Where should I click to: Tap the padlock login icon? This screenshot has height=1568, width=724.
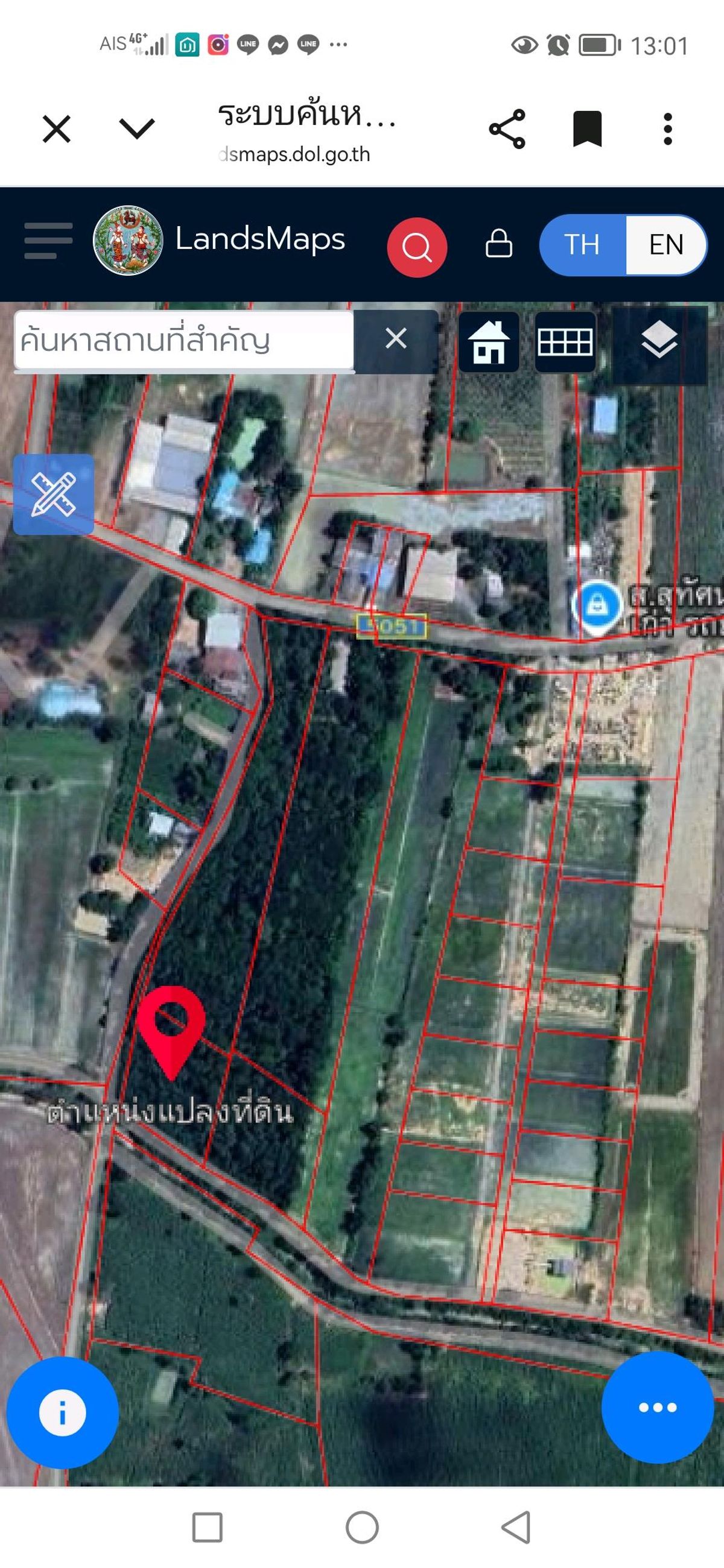(x=498, y=244)
